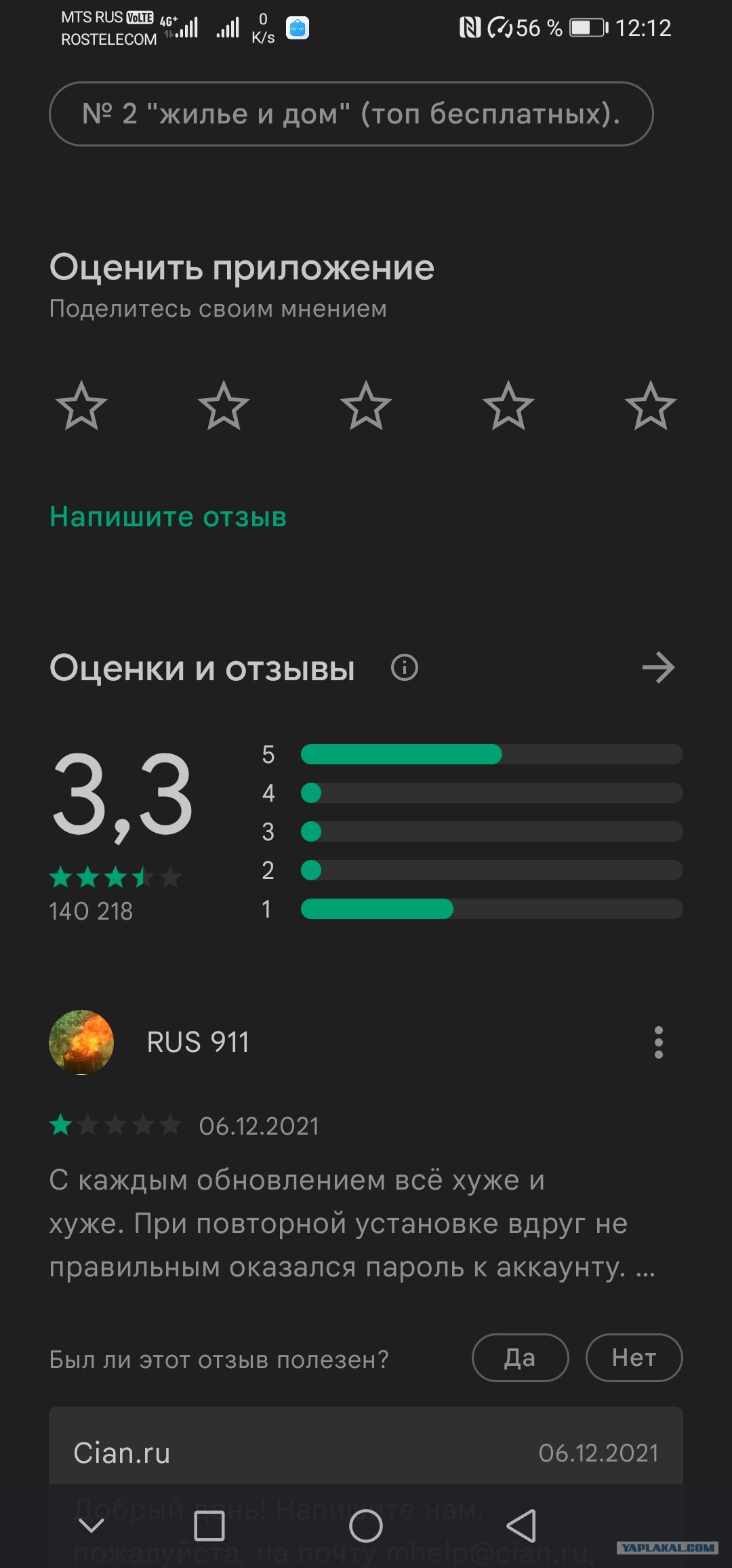Viewport: 732px width, 1568px height.
Task: Give the app five stars
Action: point(650,406)
